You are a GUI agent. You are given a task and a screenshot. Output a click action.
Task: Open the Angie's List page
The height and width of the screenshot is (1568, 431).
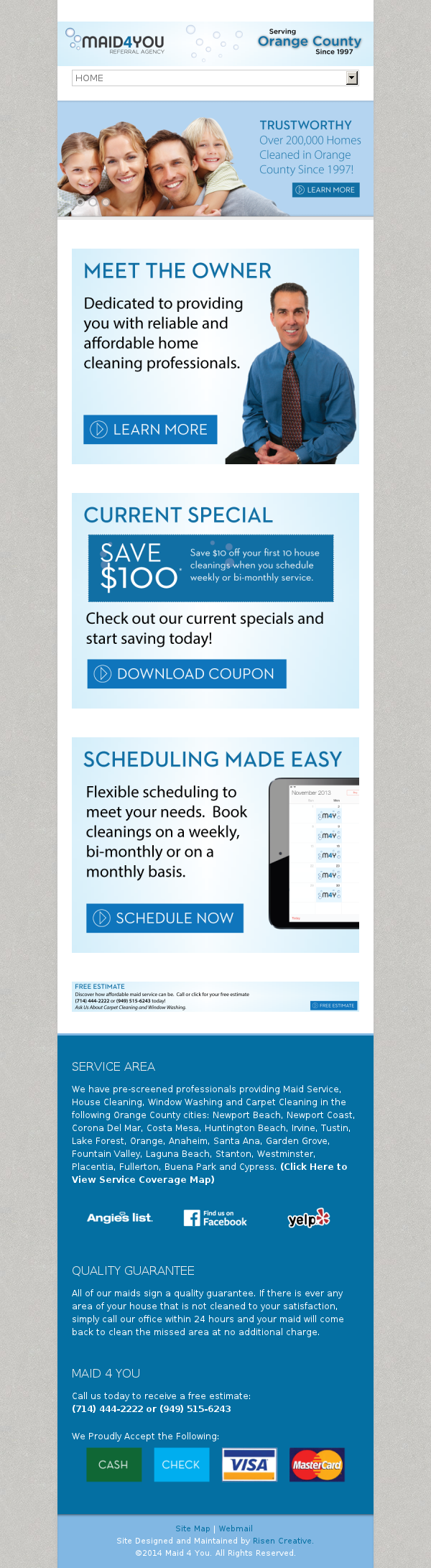(120, 1217)
